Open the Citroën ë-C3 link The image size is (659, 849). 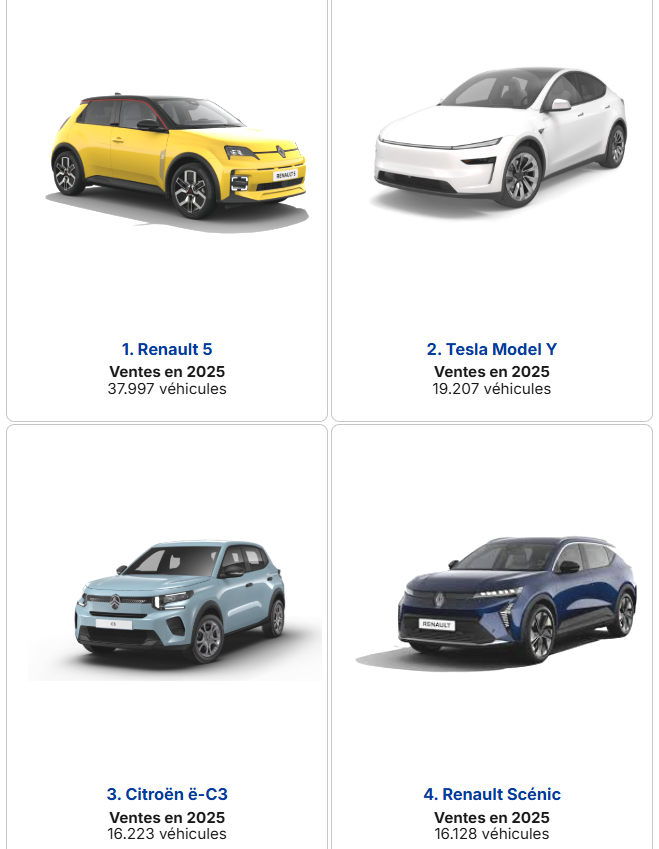point(167,794)
